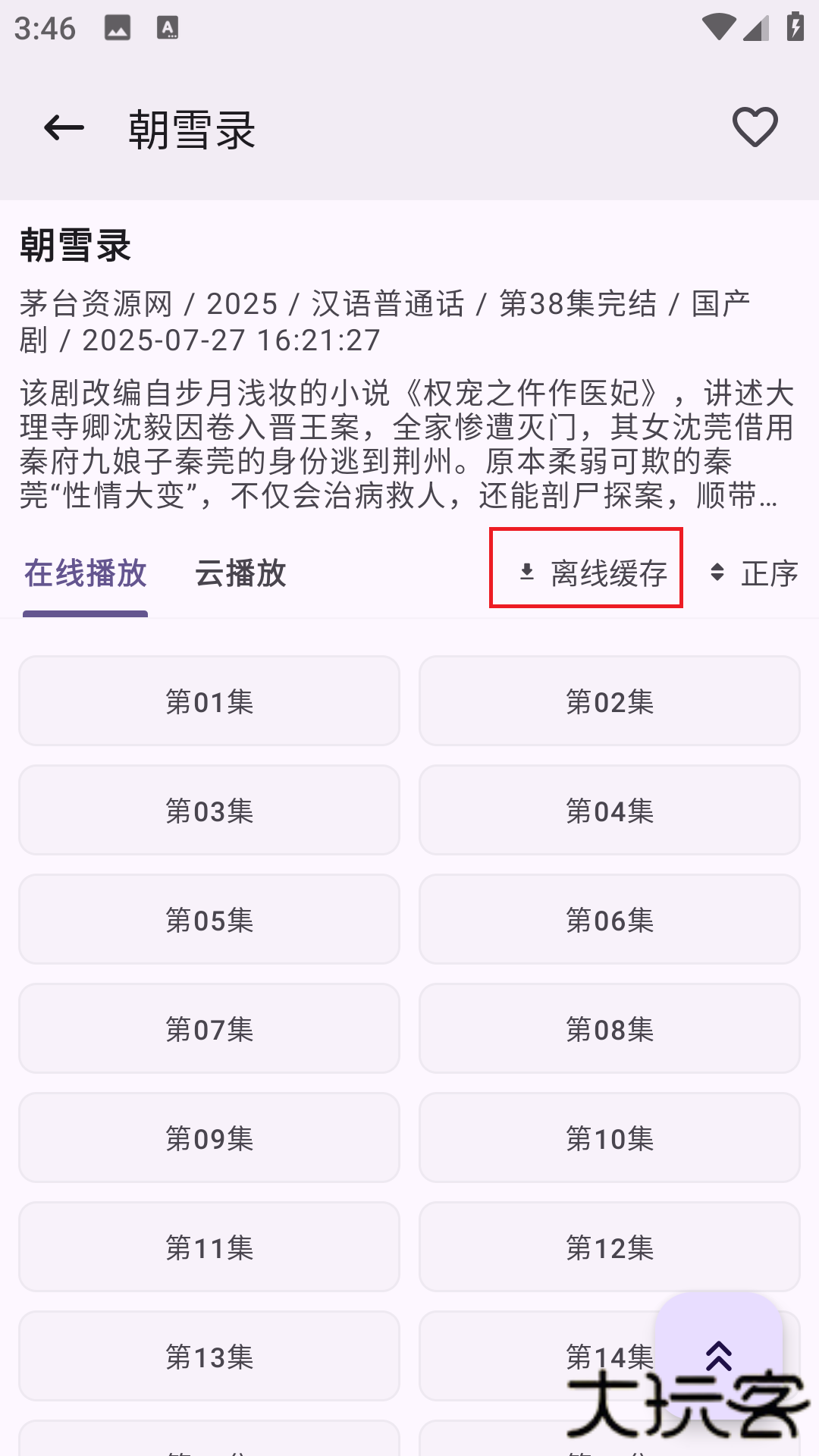Click the back arrow to return
This screenshot has width=819, height=1456.
[63, 127]
